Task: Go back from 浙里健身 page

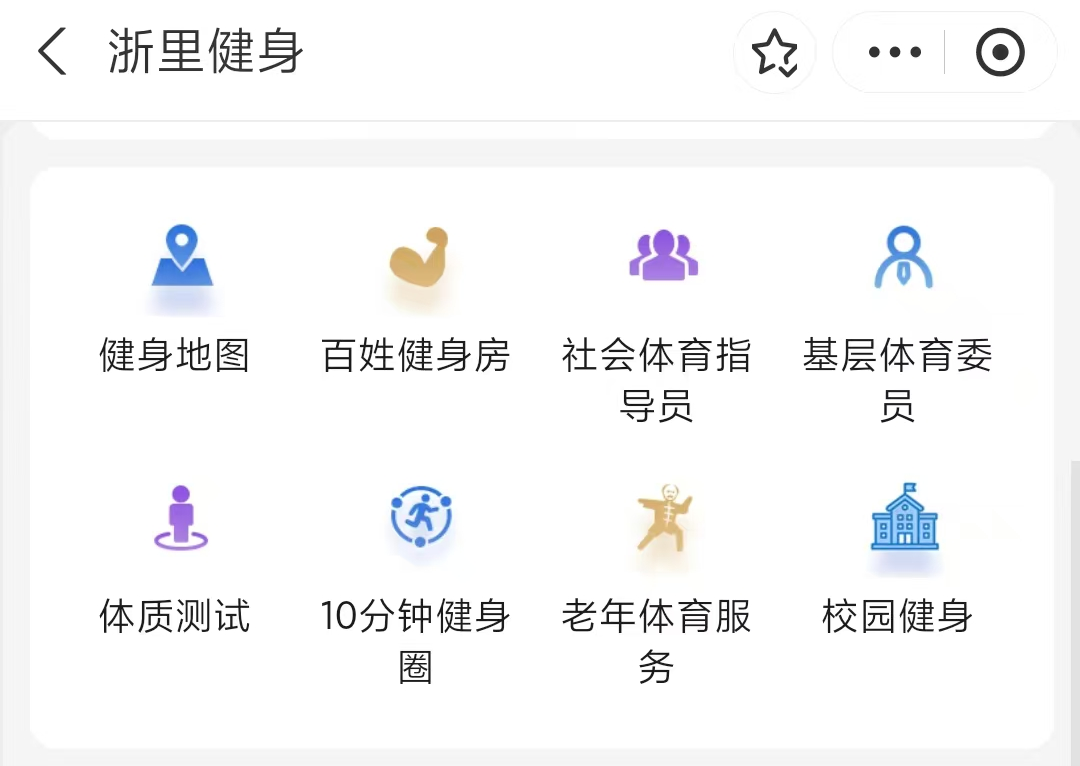Action: tap(53, 52)
